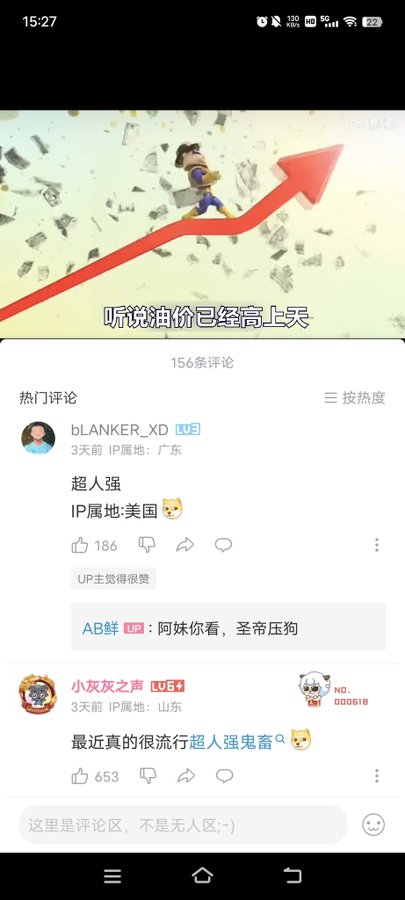The height and width of the screenshot is (900, 405).
Task: Tap the video player area
Action: click(202, 224)
